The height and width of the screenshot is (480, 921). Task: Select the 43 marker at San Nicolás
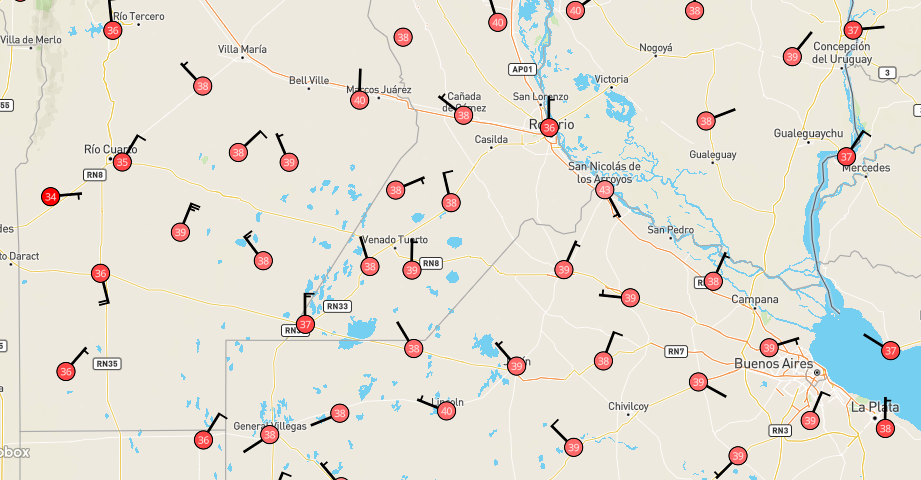coord(604,190)
